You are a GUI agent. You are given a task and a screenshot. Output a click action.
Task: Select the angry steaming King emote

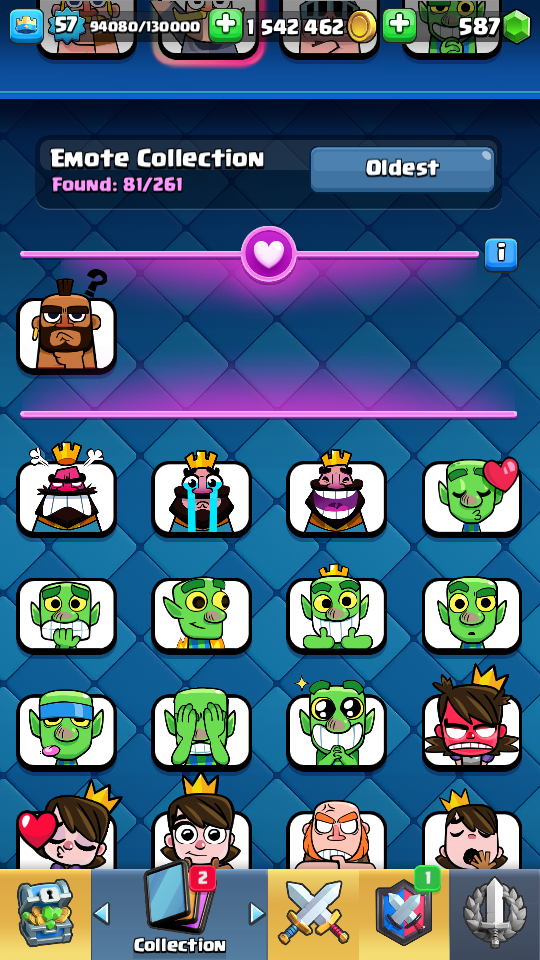[x=66, y=493]
